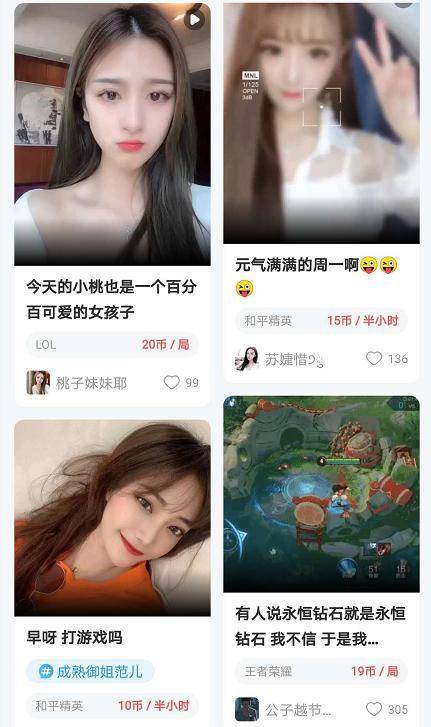Like the post by 公子越节
Image resolution: width=431 pixels, height=727 pixels.
pos(374,709)
